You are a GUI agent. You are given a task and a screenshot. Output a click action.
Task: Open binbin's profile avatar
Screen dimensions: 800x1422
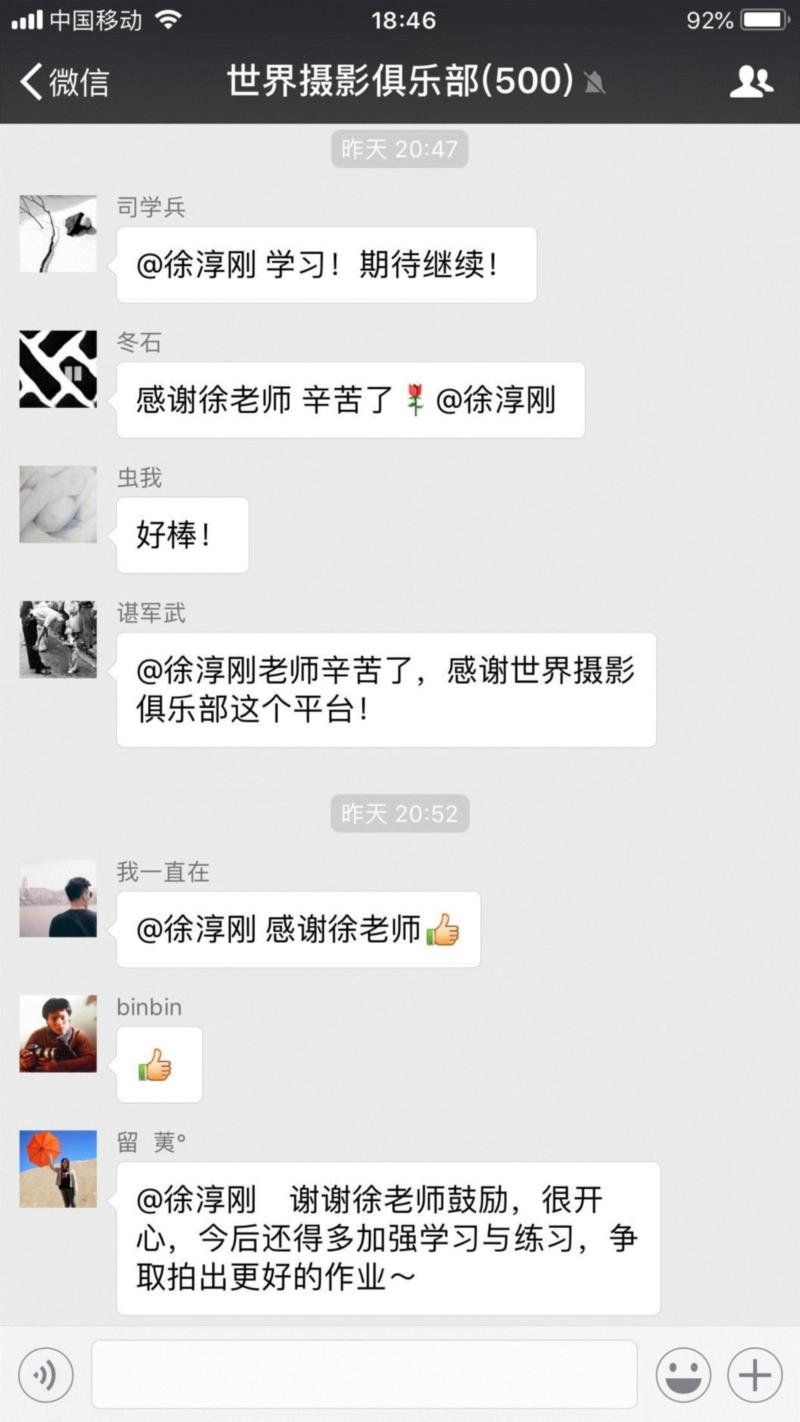[x=58, y=1033]
